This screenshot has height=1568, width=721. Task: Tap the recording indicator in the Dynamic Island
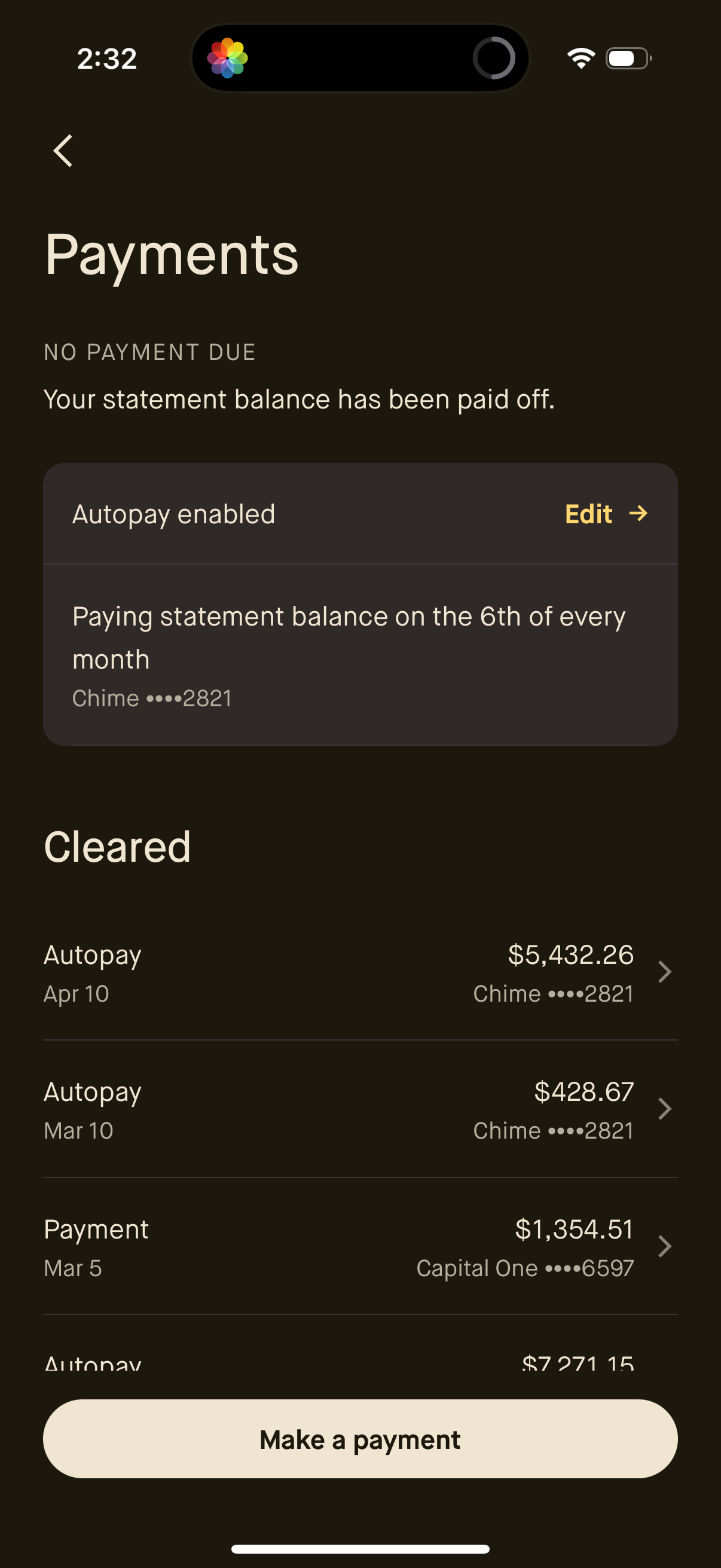tap(495, 58)
